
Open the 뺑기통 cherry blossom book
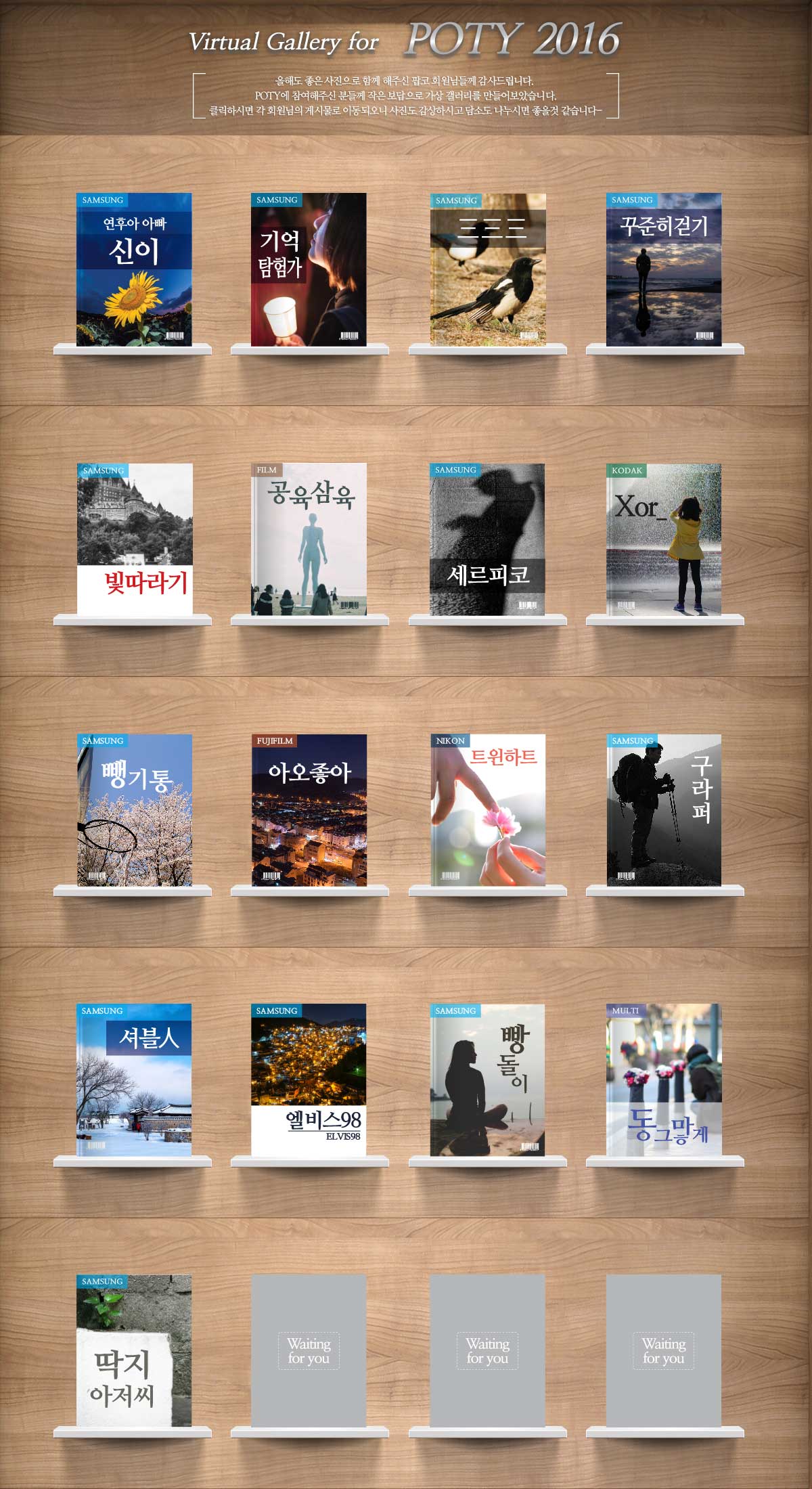coord(134,810)
